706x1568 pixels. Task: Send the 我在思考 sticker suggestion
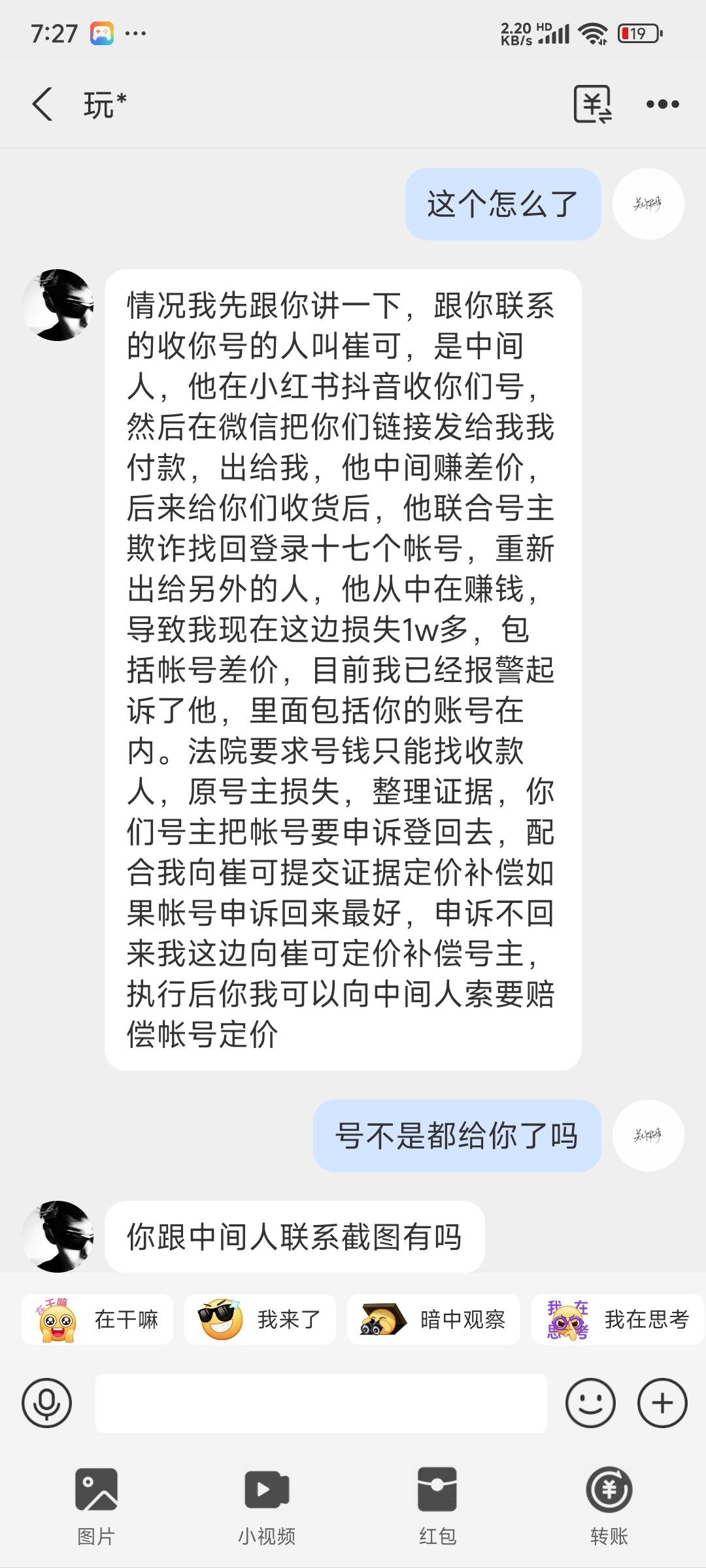618,1319
